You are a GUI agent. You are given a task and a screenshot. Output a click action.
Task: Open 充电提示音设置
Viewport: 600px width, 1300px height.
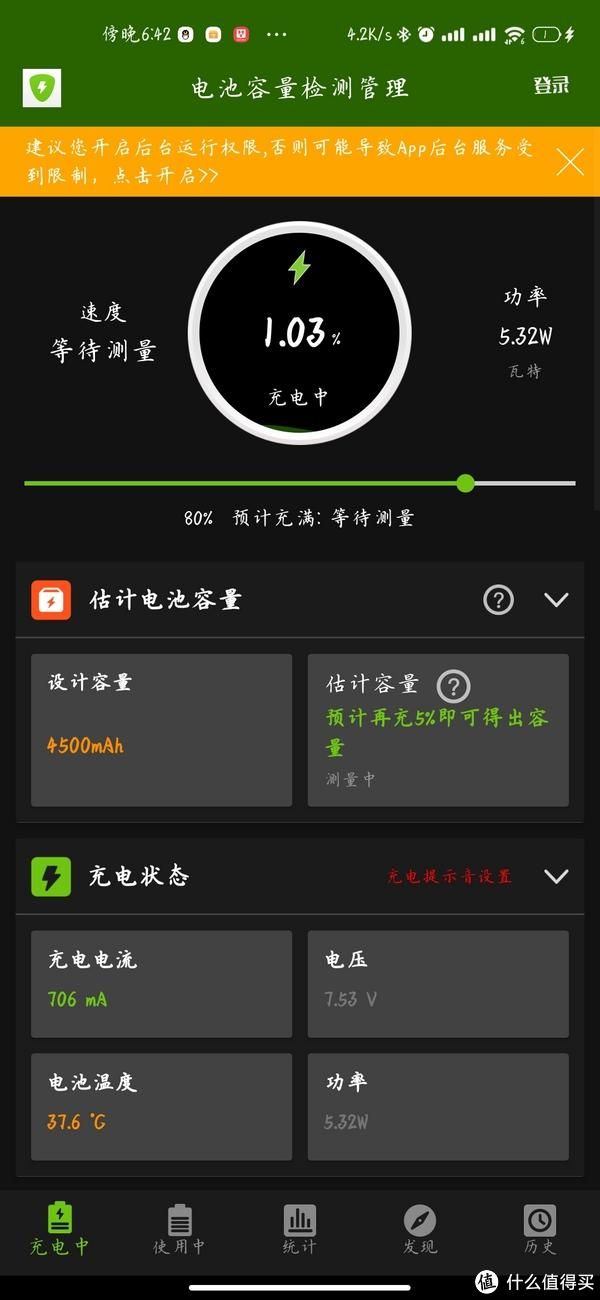pyautogui.click(x=450, y=876)
